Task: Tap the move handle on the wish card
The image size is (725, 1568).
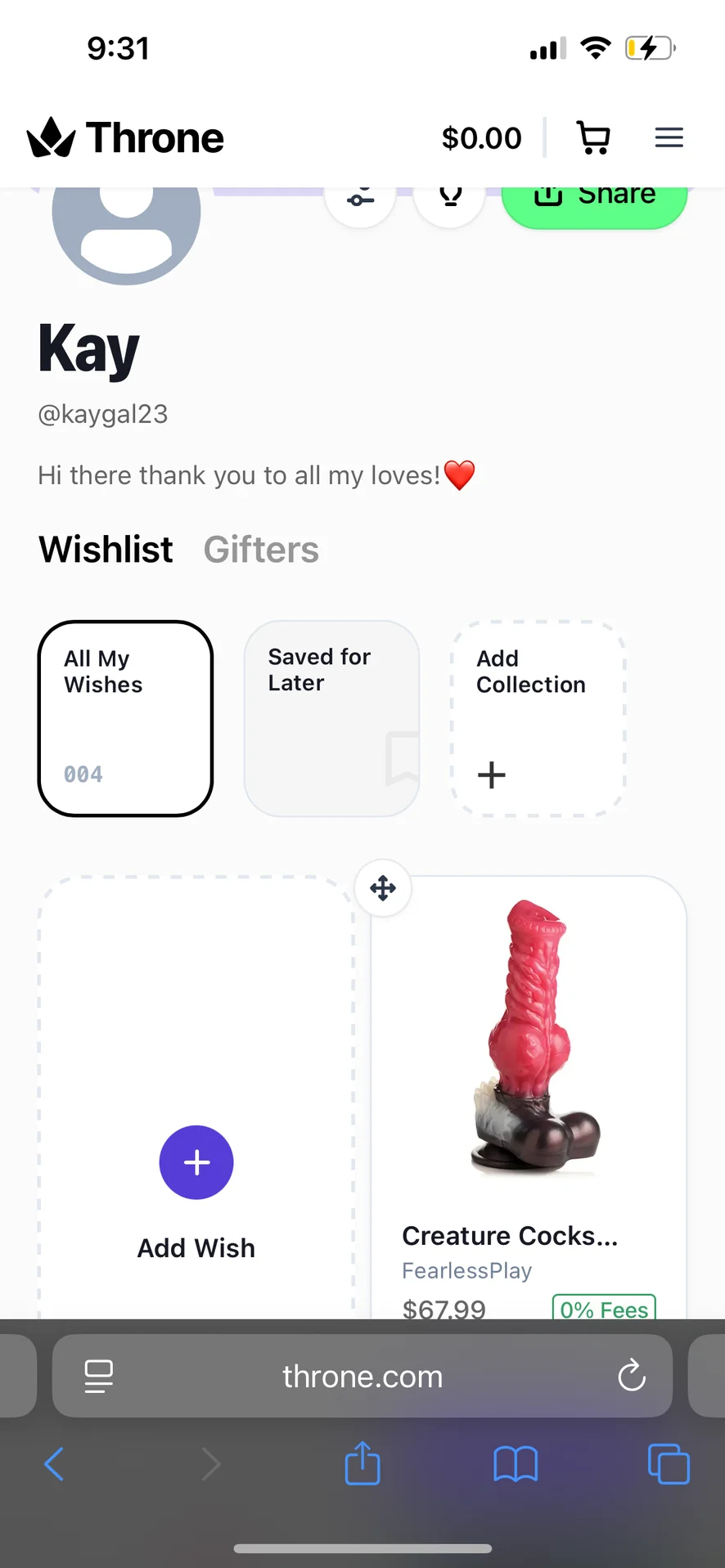Action: point(383,888)
